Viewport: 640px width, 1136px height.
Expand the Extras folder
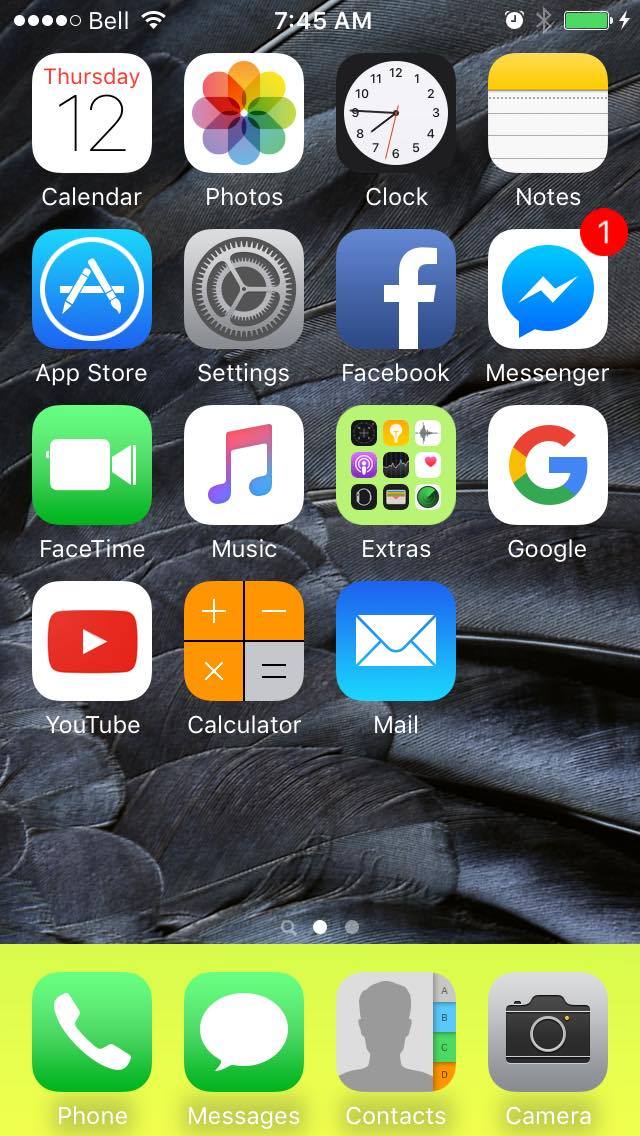pos(396,465)
